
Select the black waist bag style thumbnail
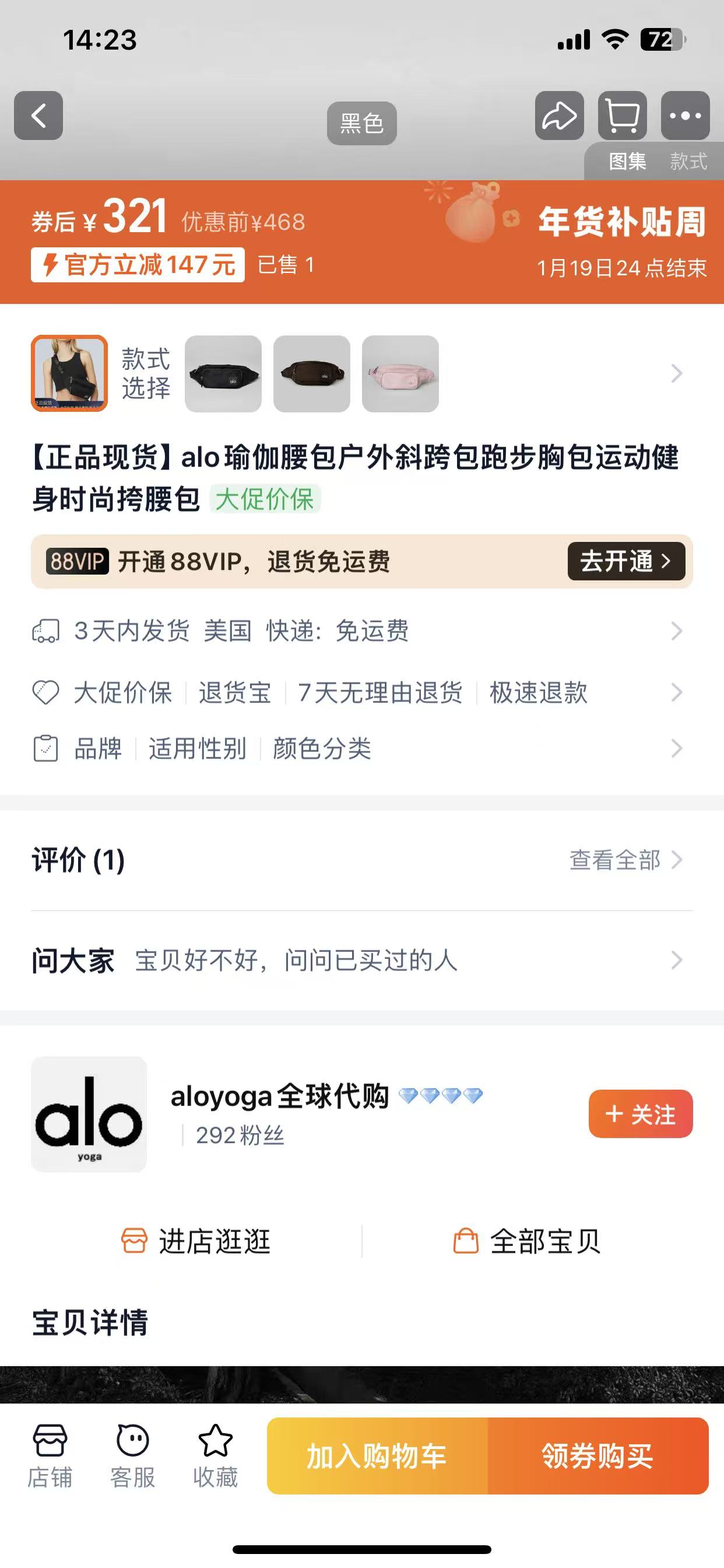click(x=223, y=374)
